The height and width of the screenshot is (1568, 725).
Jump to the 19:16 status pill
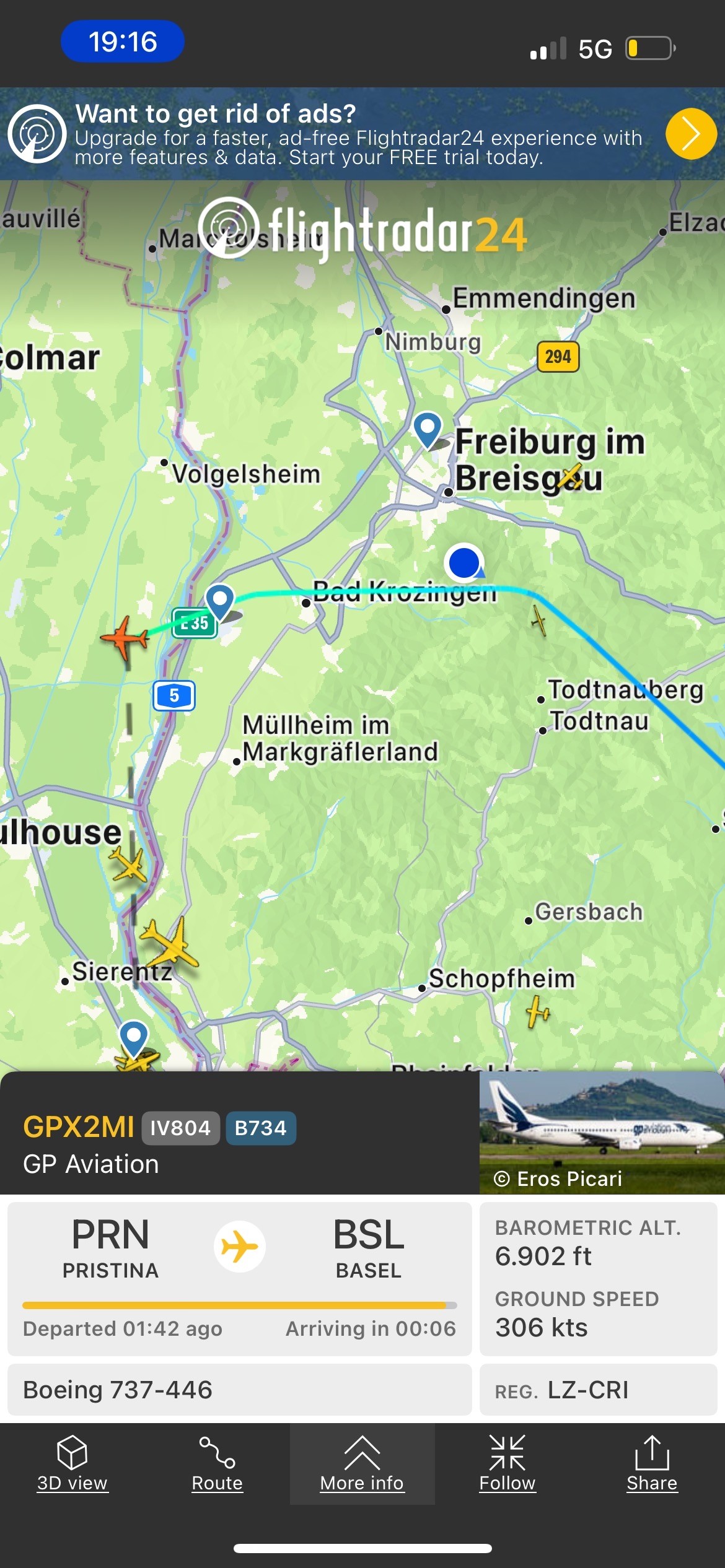(x=123, y=41)
